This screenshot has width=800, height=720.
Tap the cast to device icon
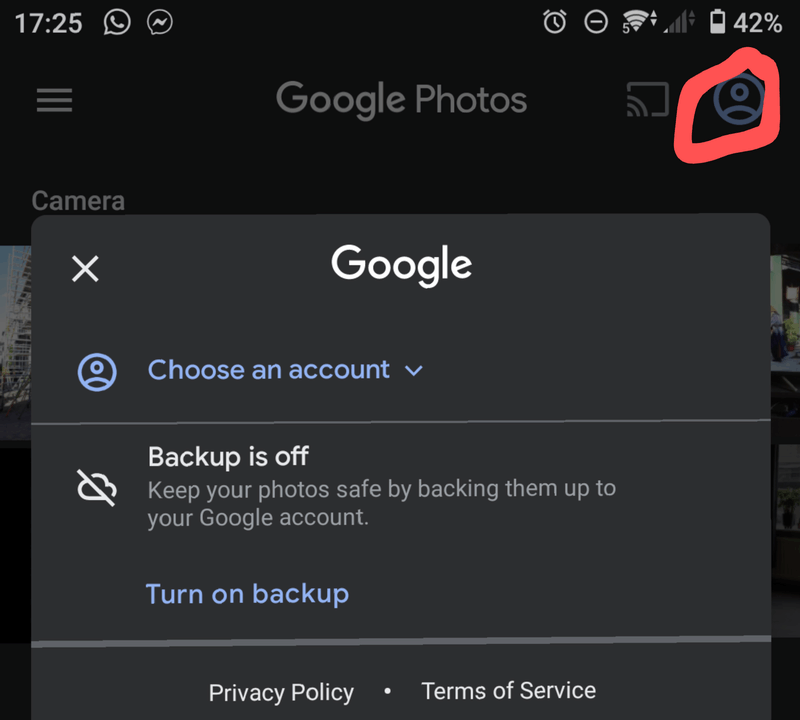(647, 100)
